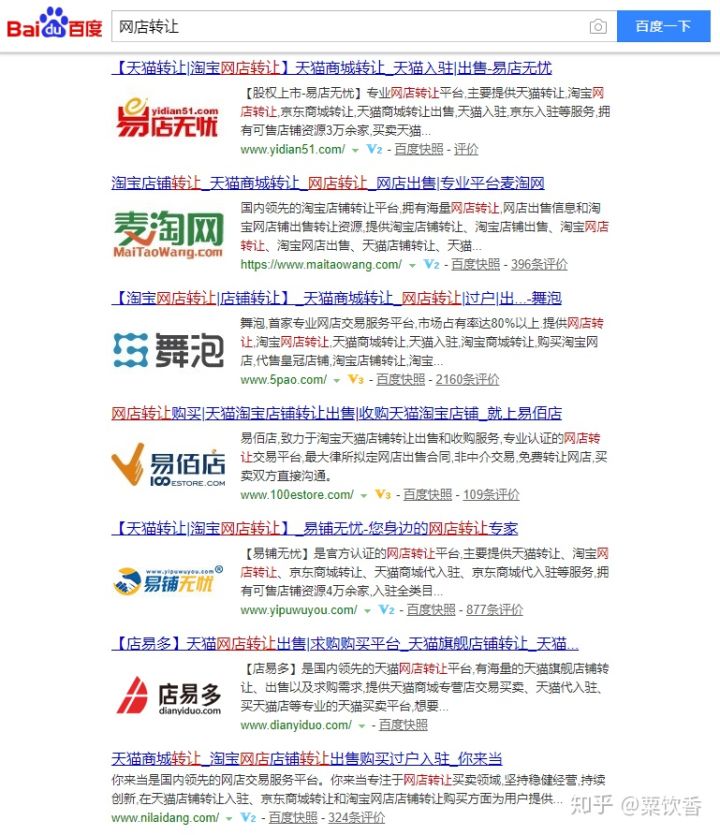720x835 pixels.
Task: View 百度快照 for www.yidian51.com
Action: point(419,149)
